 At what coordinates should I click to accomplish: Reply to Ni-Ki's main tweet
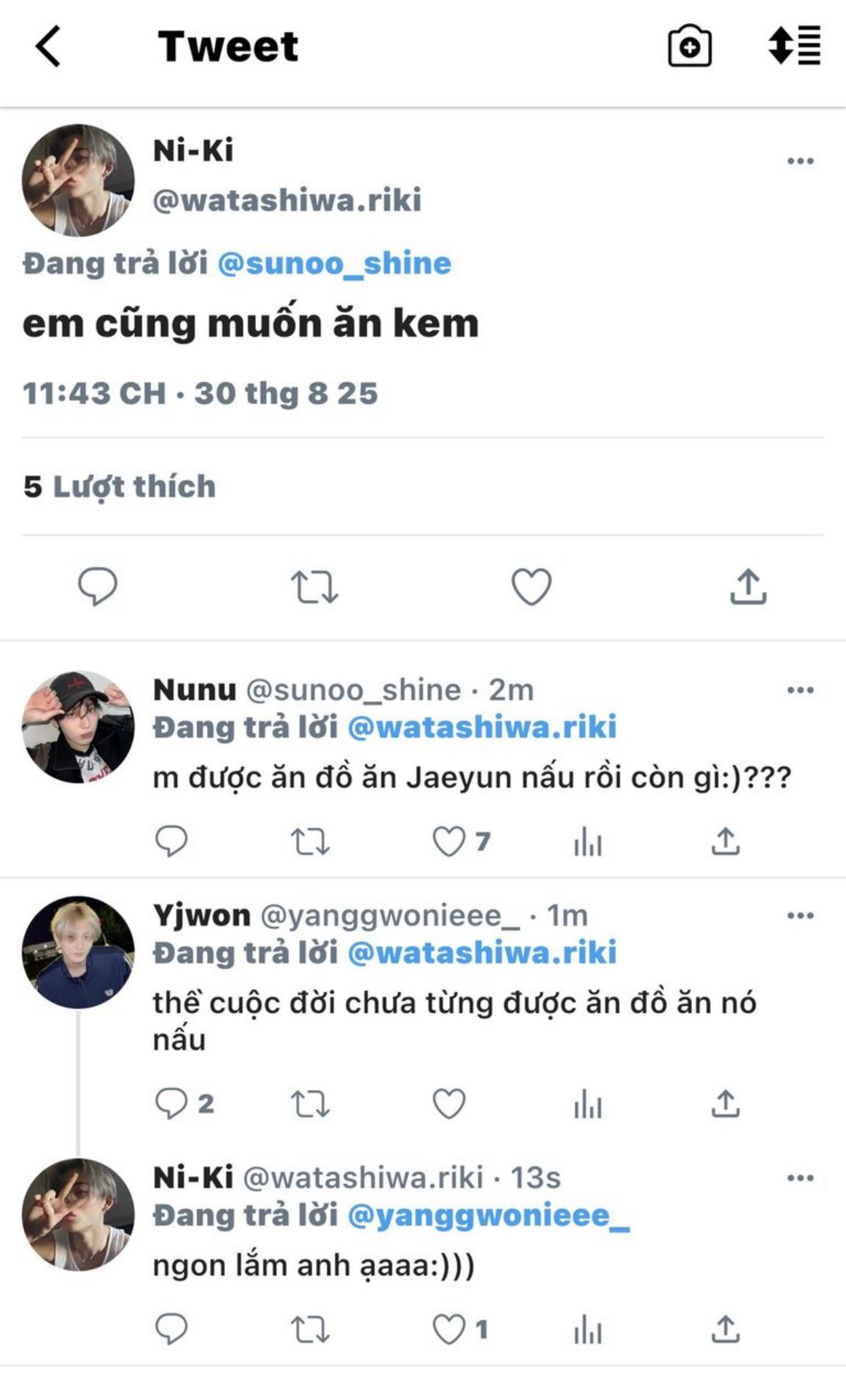98,586
